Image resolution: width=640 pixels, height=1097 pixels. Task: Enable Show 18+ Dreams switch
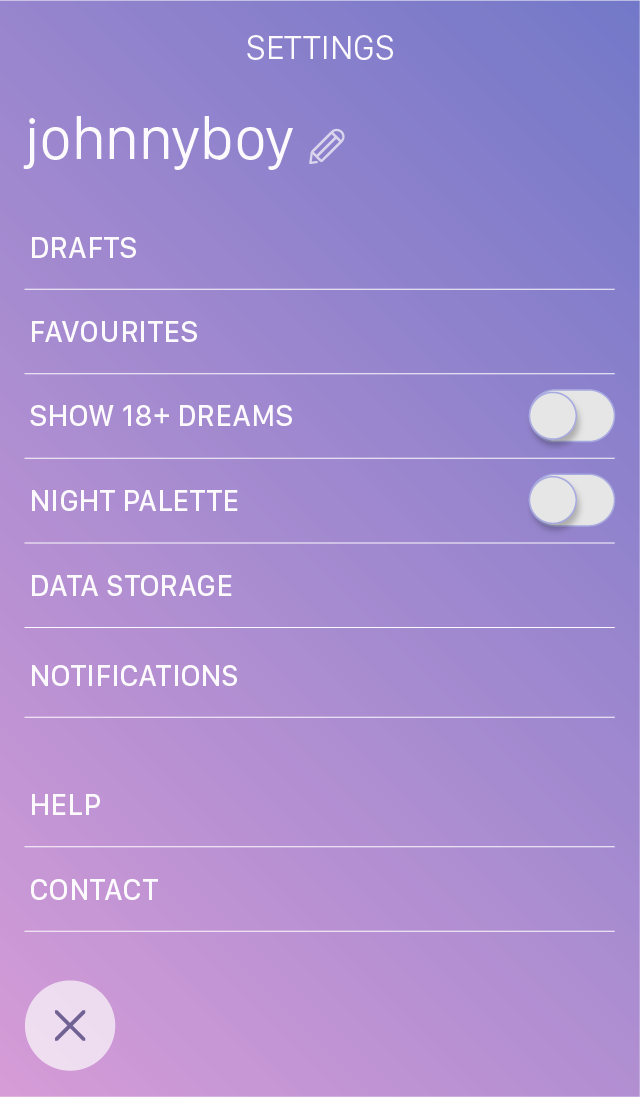[x=571, y=416]
